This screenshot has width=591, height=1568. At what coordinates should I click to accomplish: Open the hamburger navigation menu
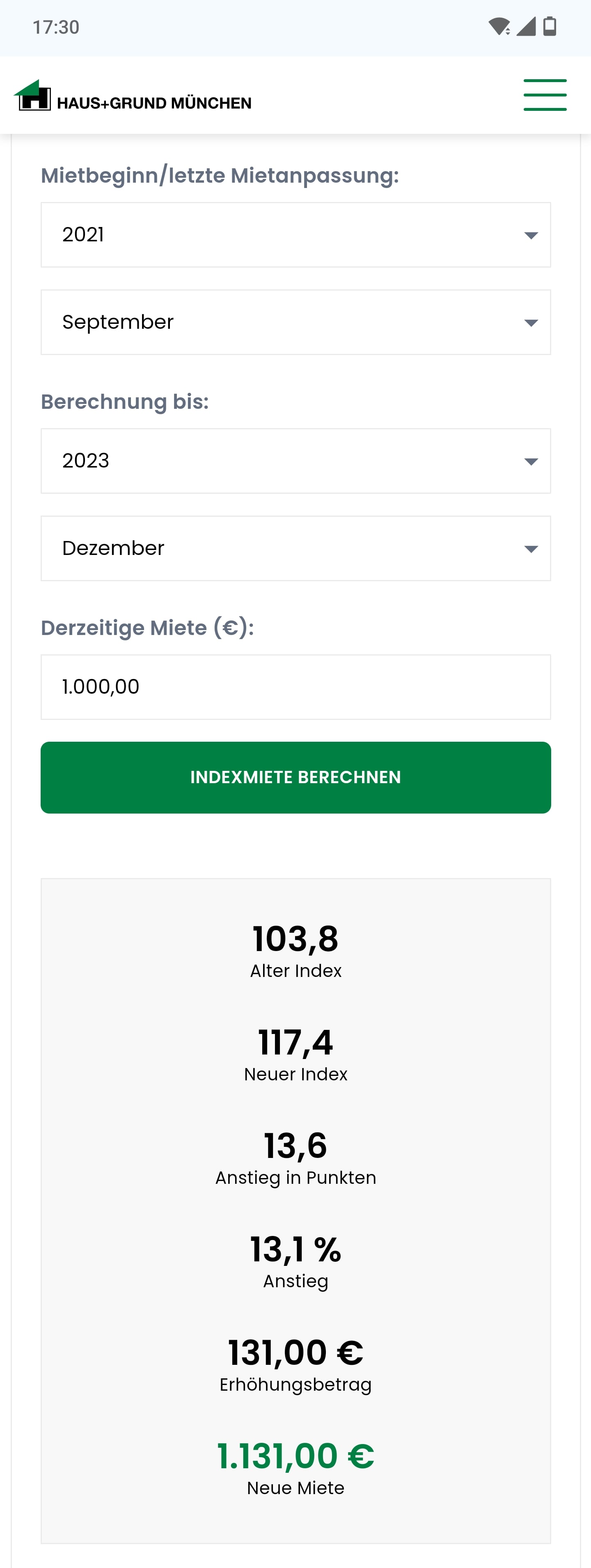click(544, 94)
